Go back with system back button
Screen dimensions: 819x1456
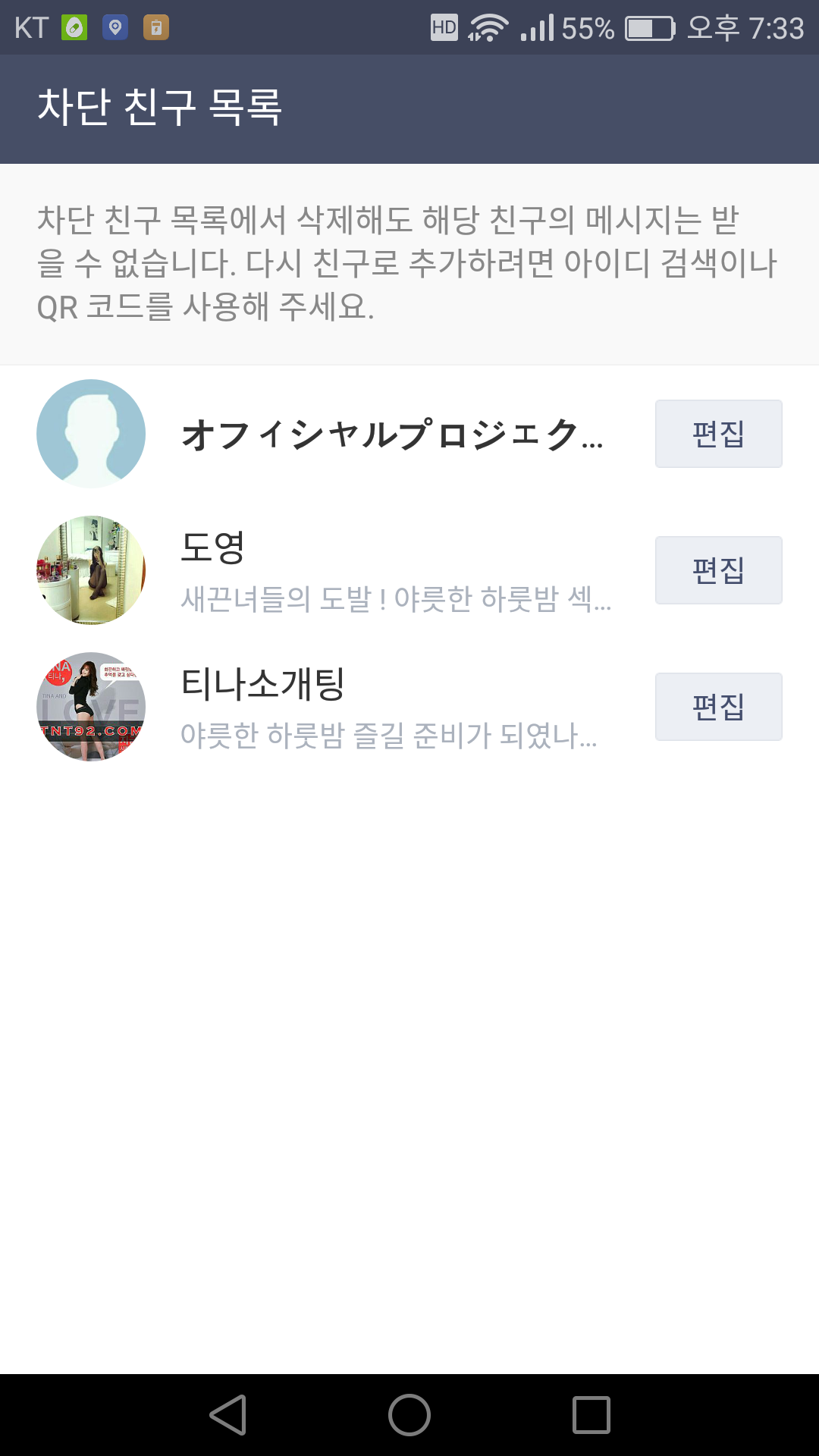click(x=227, y=1415)
